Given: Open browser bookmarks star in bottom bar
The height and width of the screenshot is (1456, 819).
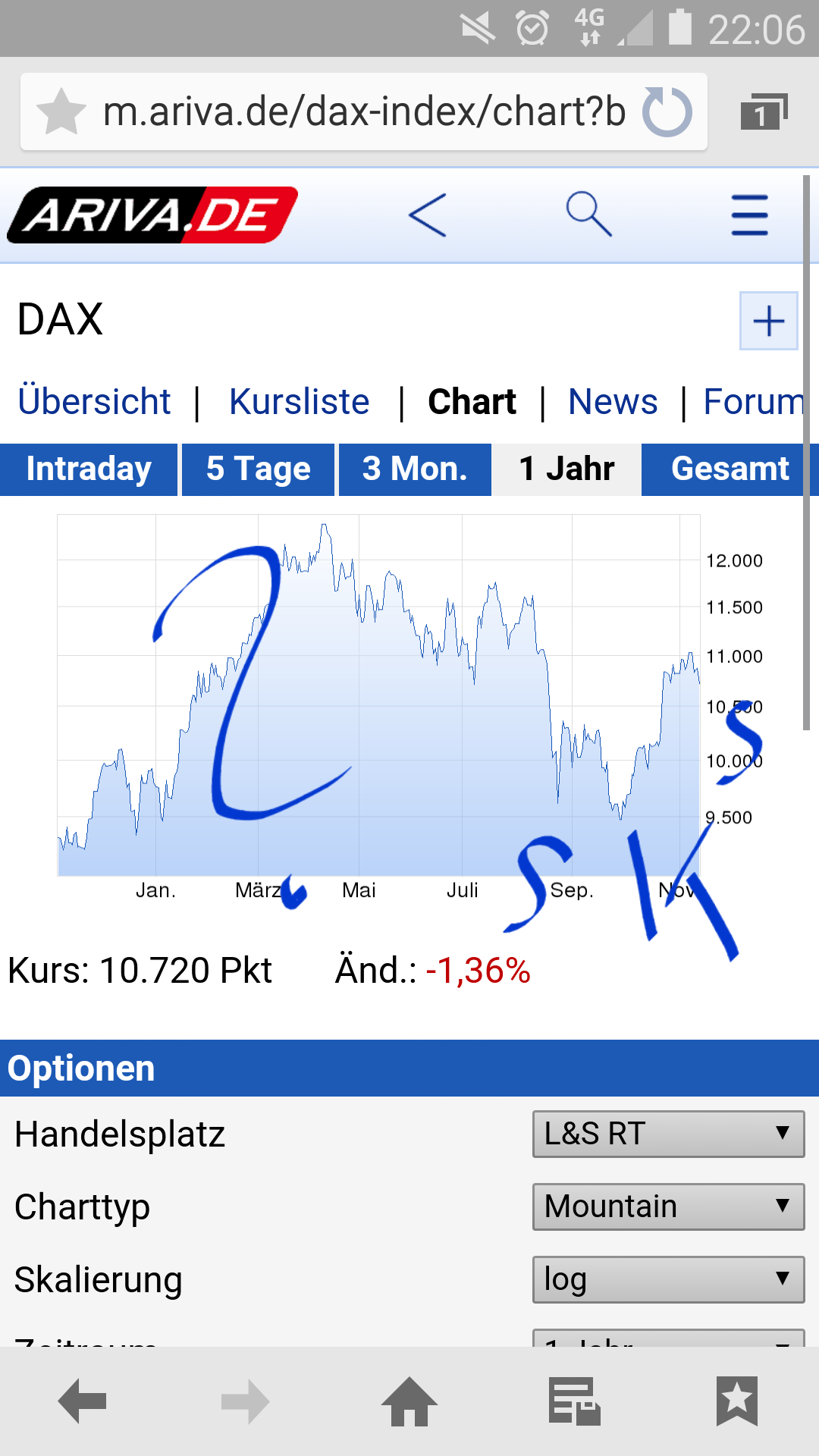Looking at the screenshot, I should coord(736,1401).
